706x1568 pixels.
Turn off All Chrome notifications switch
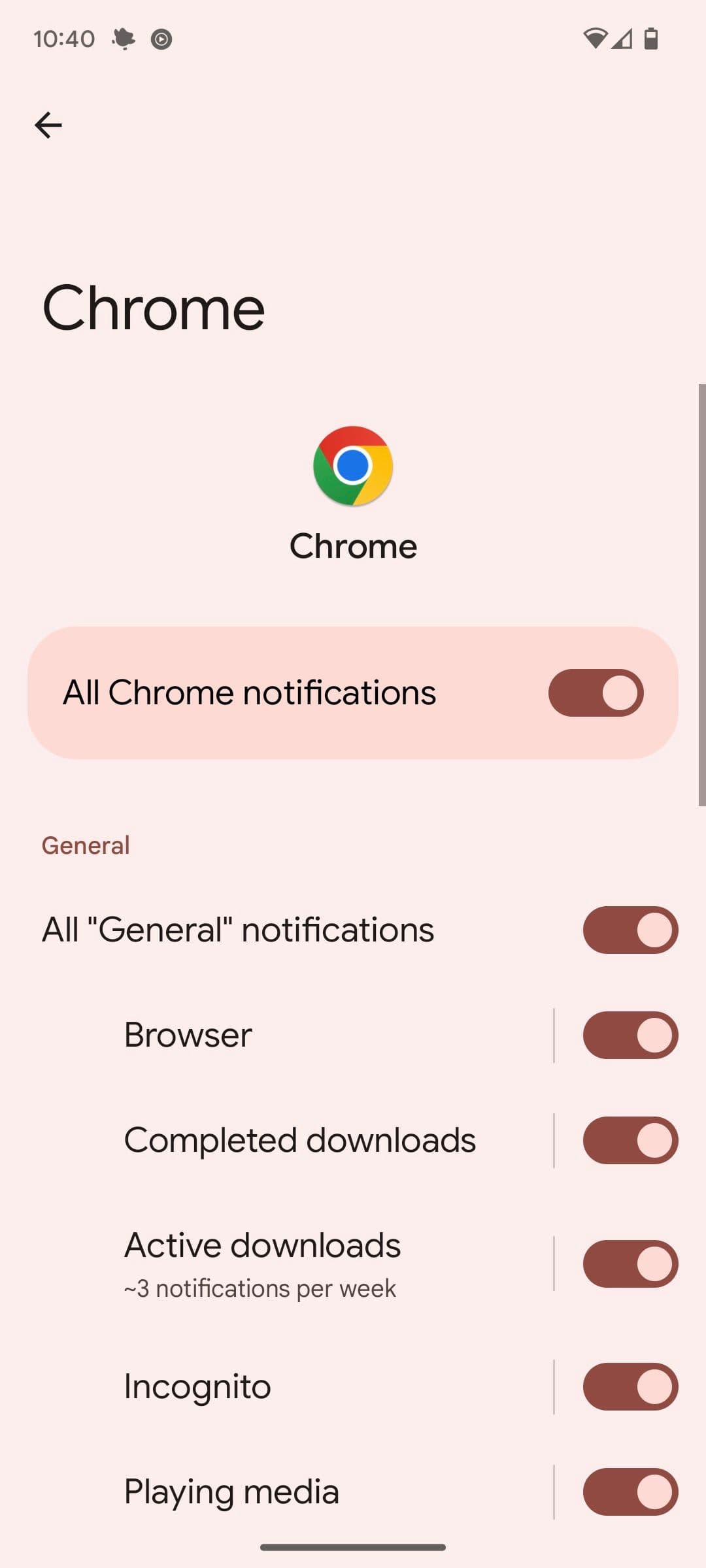(596, 693)
